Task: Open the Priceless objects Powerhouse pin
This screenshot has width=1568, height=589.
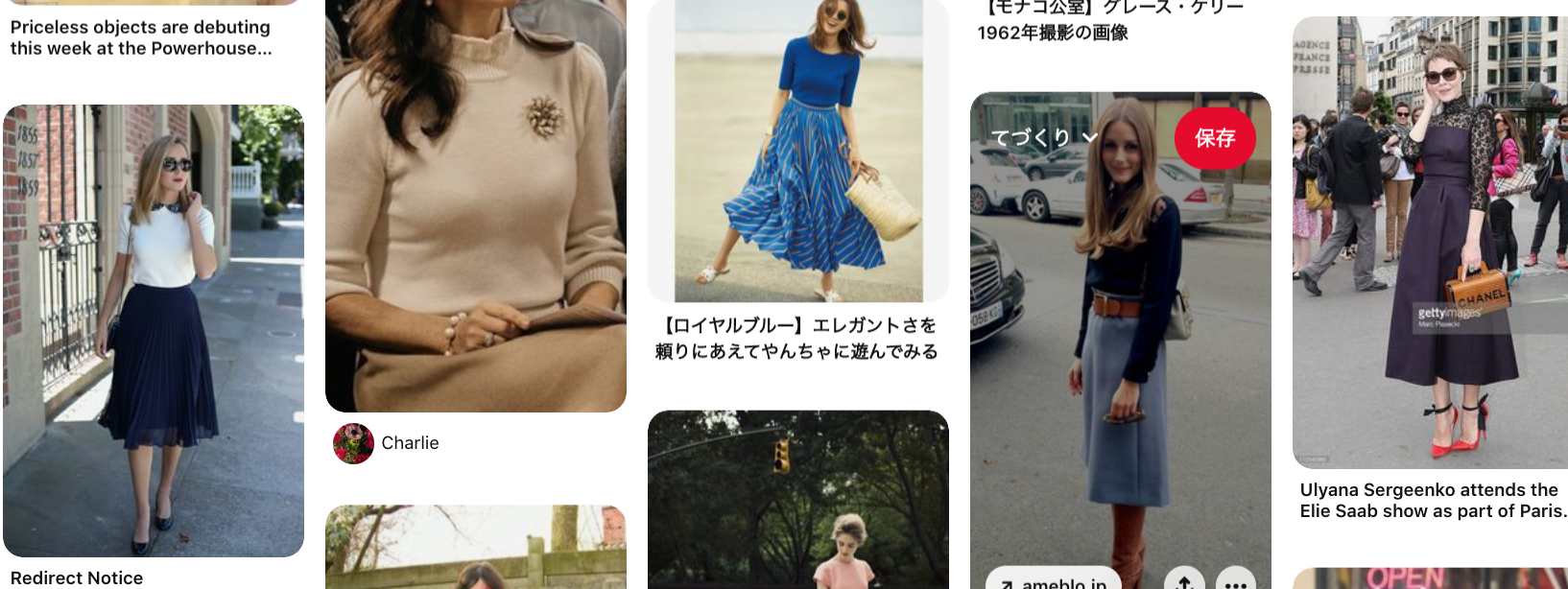Action: click(141, 37)
